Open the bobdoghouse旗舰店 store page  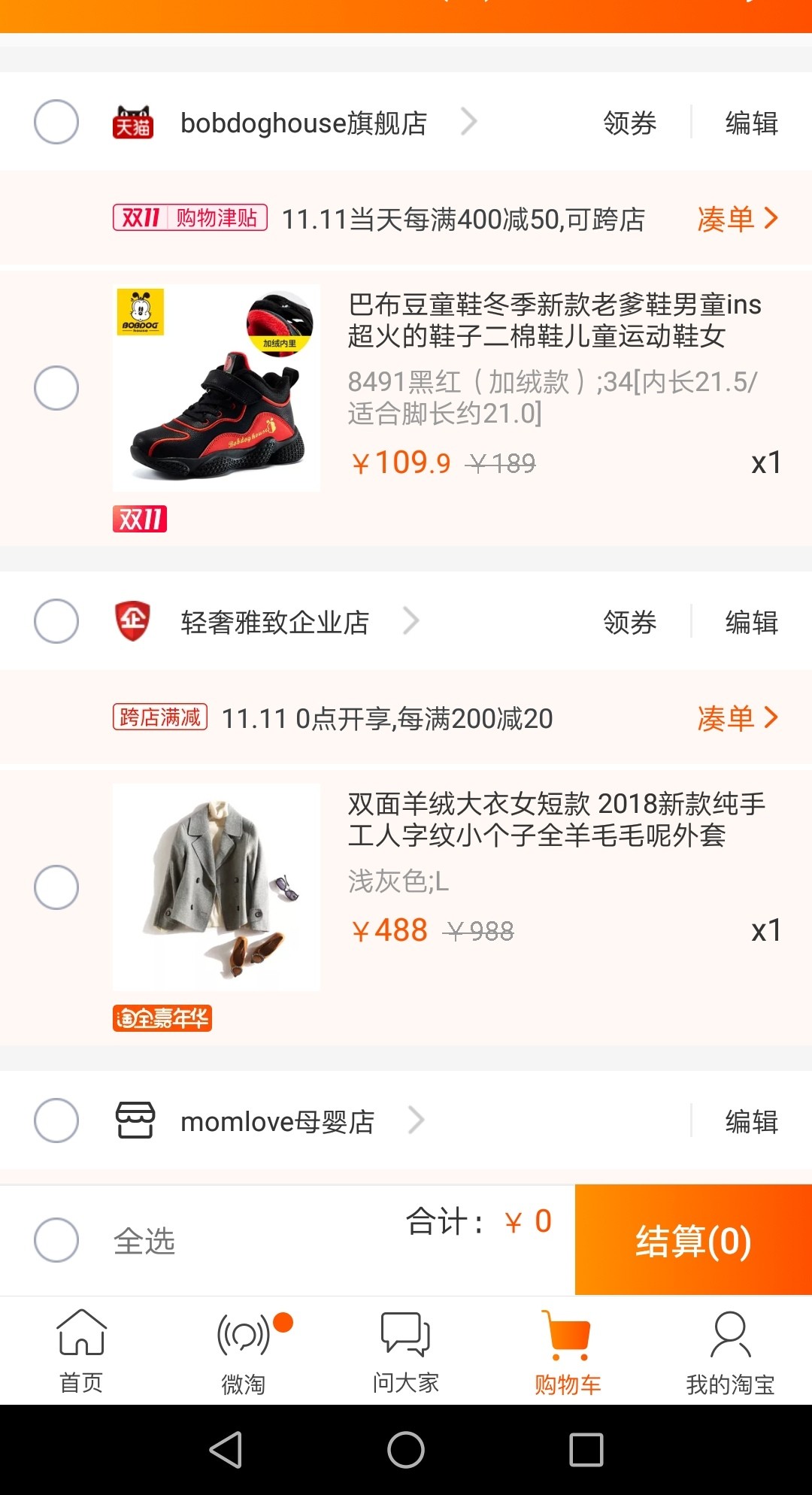click(x=304, y=123)
